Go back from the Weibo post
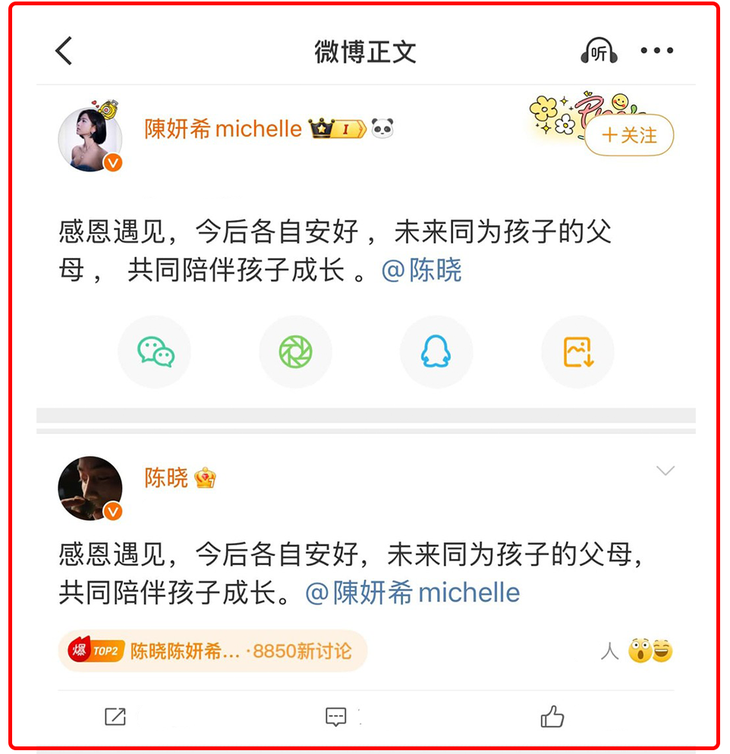The height and width of the screenshot is (754, 730). click(64, 51)
